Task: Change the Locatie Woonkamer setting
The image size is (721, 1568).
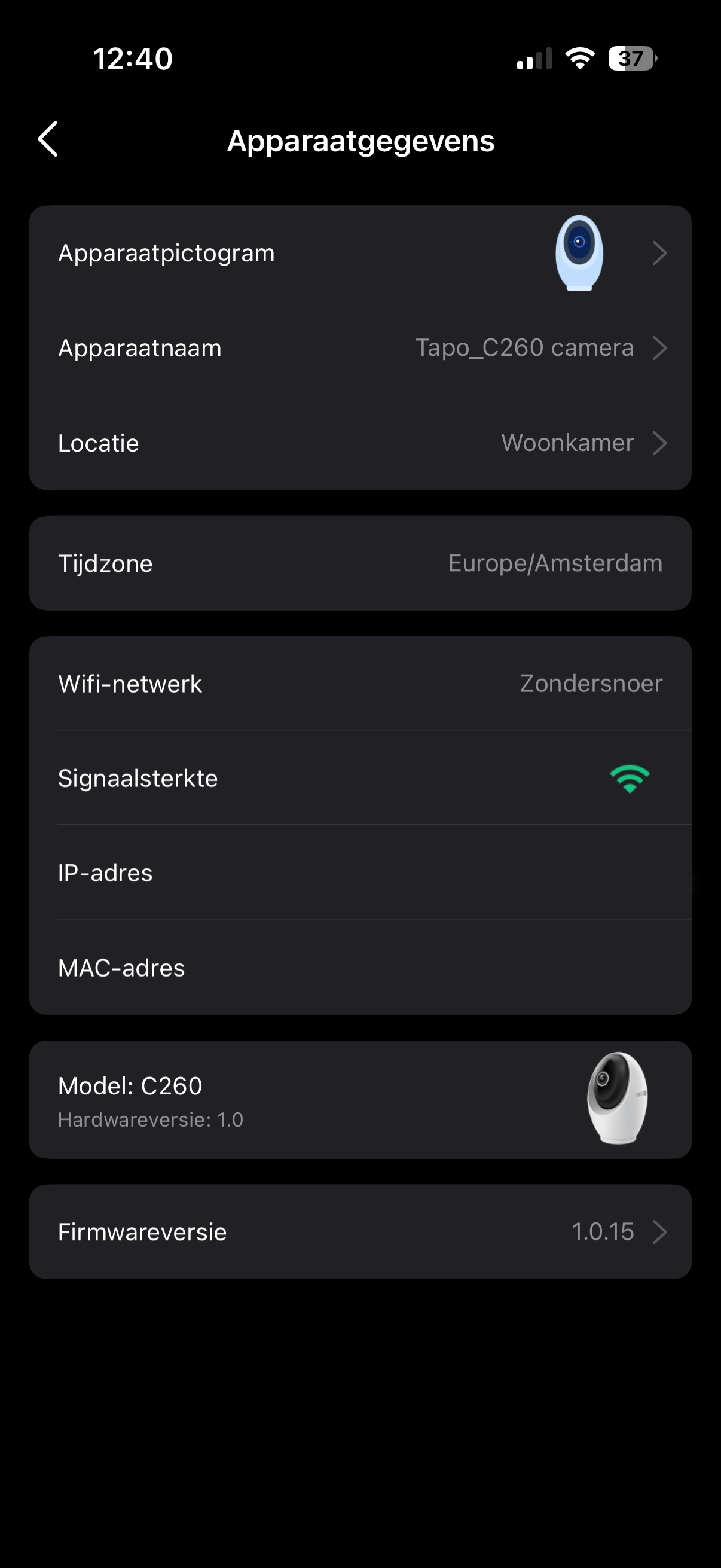Action: (x=360, y=443)
